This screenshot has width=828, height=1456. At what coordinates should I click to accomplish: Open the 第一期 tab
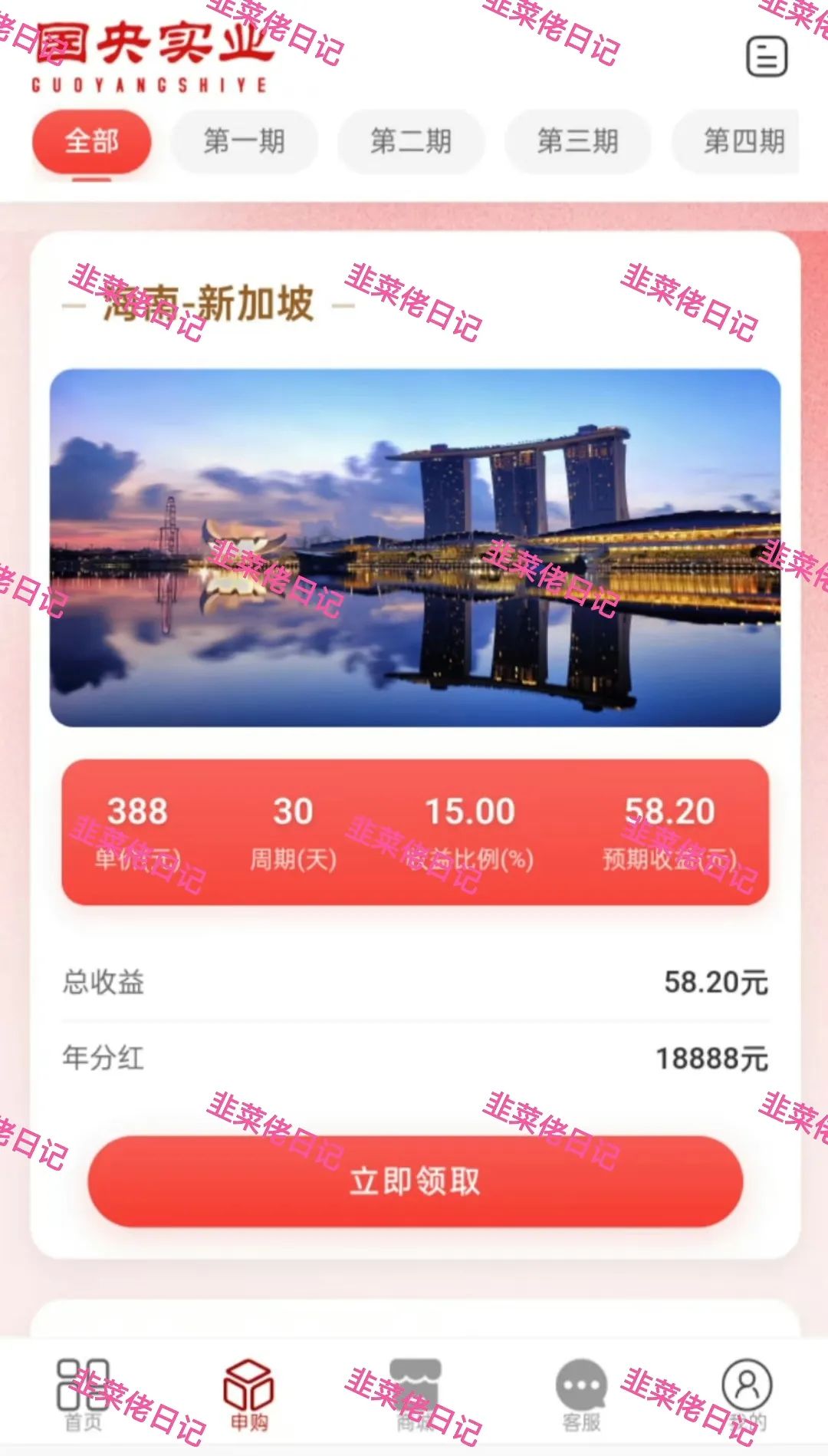pyautogui.click(x=246, y=141)
